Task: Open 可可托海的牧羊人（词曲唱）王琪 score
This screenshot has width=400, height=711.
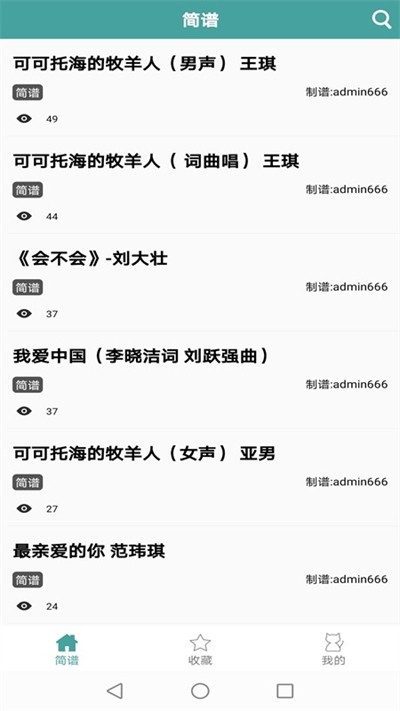Action: click(x=200, y=185)
